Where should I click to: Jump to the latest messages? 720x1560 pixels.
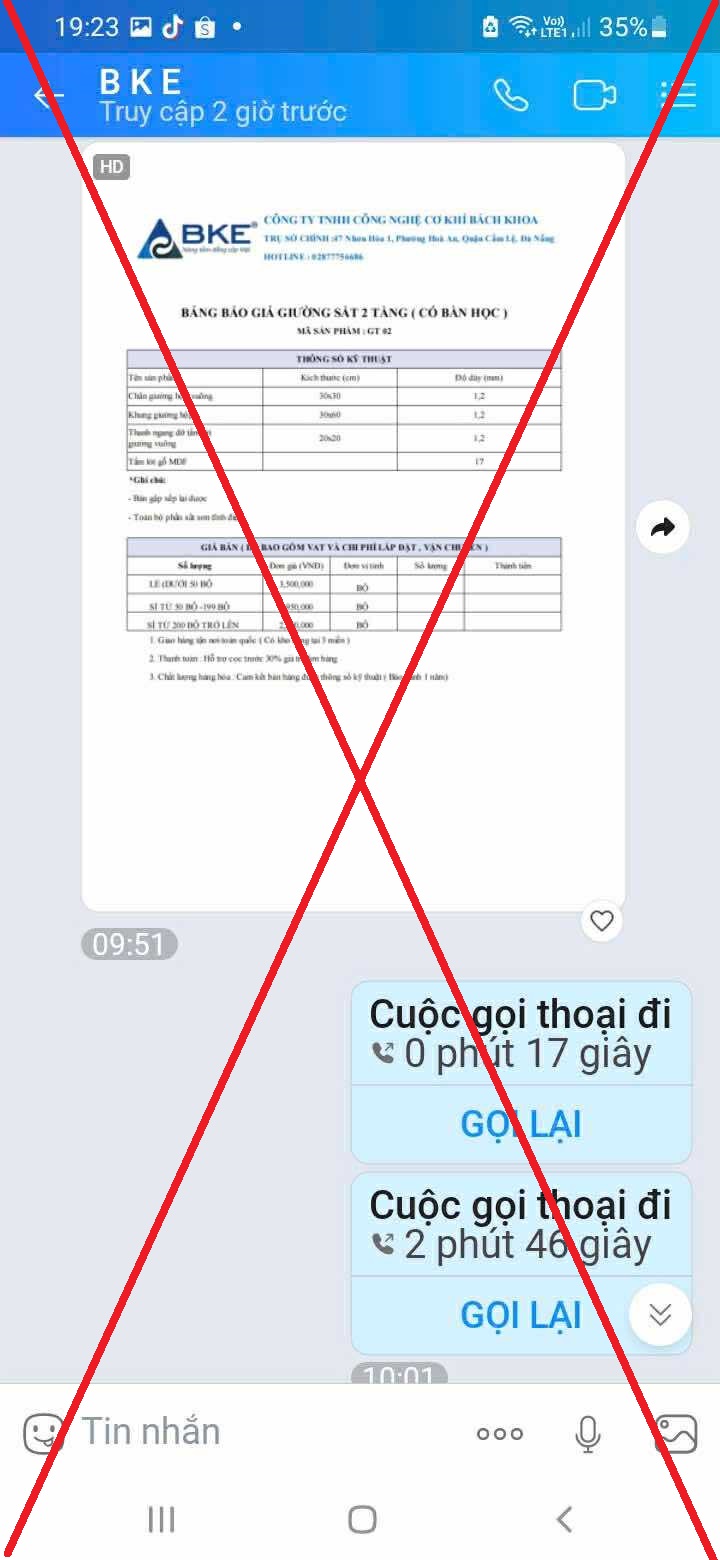tap(660, 1314)
